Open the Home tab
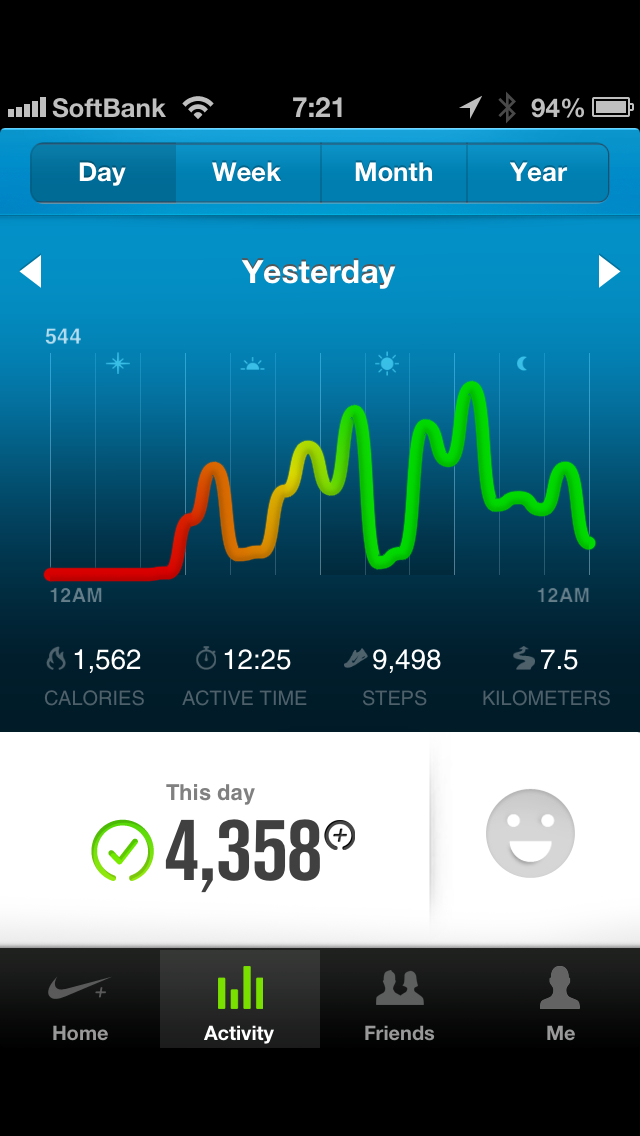 pyautogui.click(x=80, y=998)
